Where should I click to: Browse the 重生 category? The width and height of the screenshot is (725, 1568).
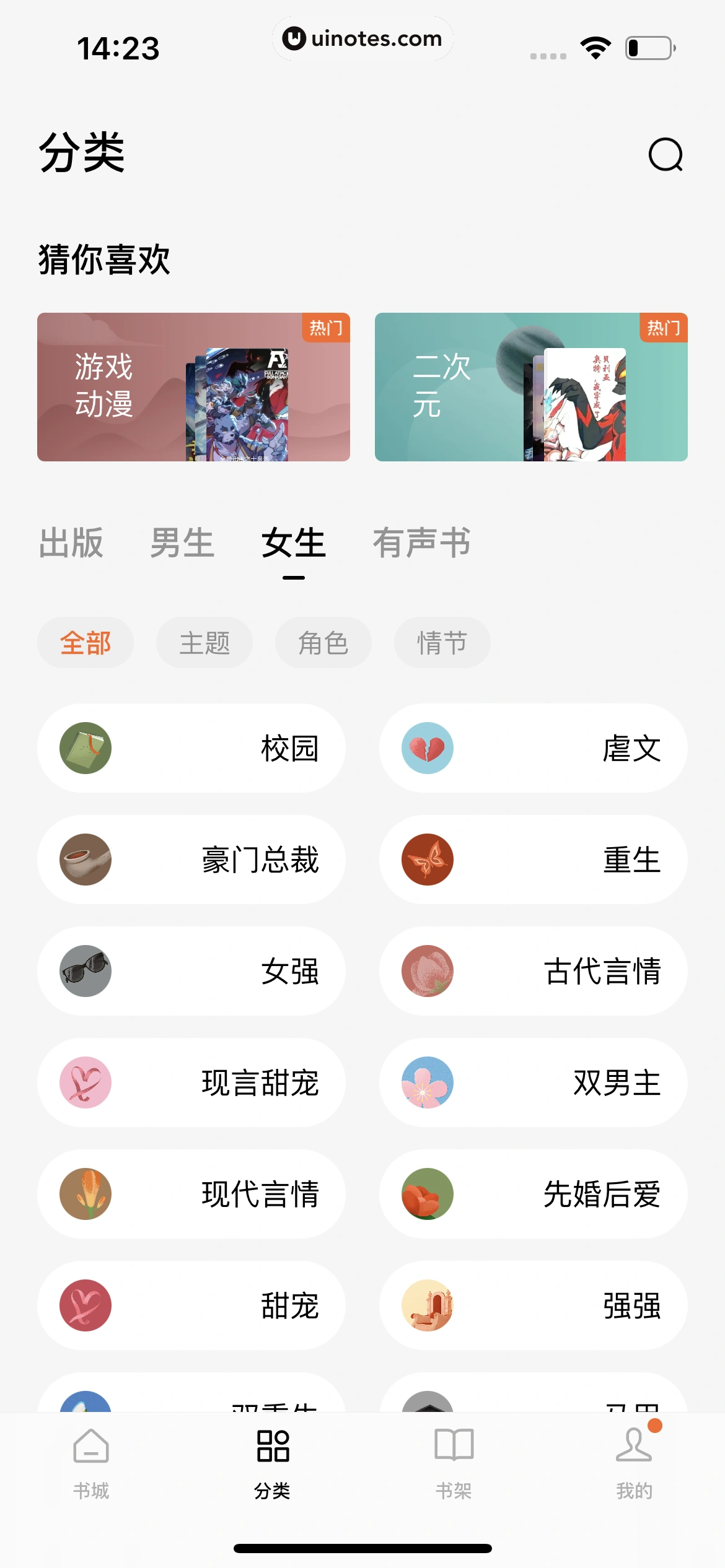[534, 860]
